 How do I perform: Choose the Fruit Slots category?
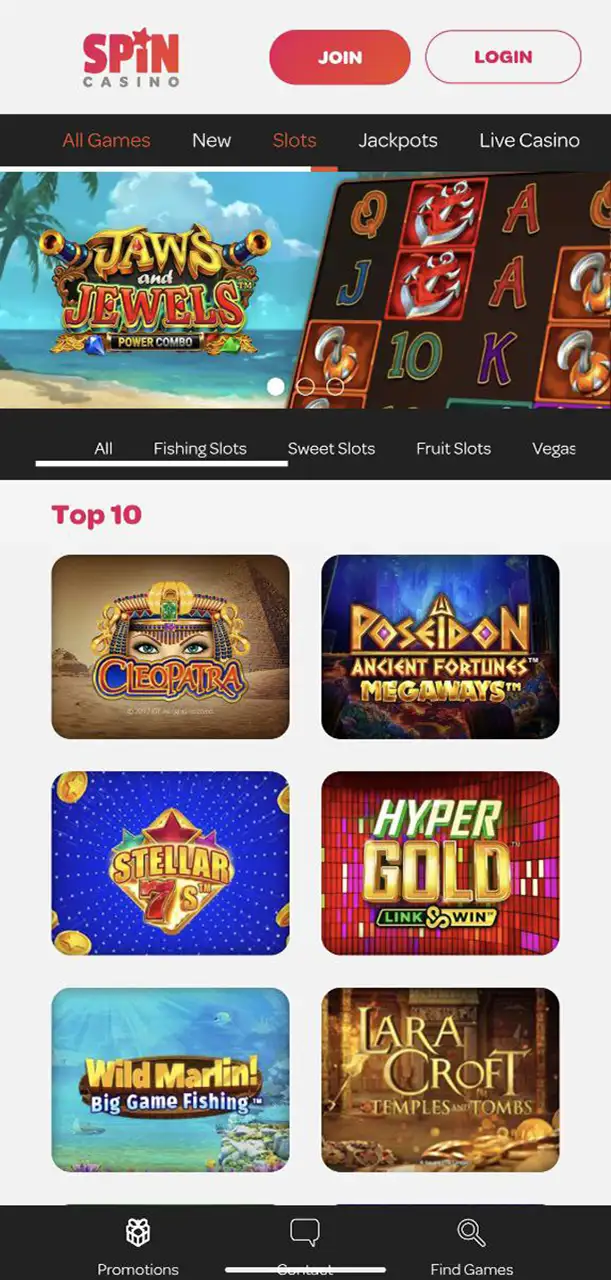pyautogui.click(x=453, y=449)
